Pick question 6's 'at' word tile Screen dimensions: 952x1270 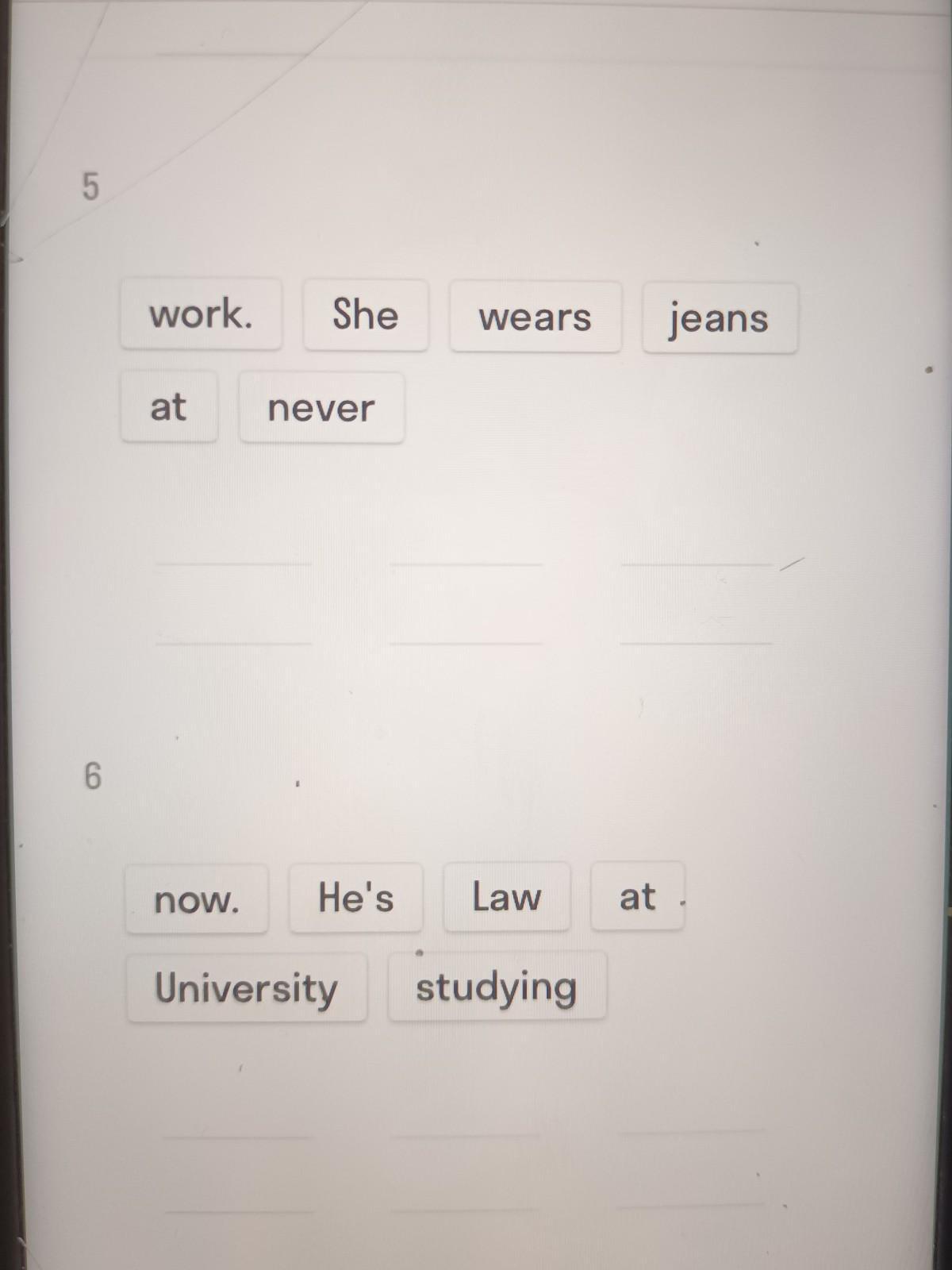637,897
